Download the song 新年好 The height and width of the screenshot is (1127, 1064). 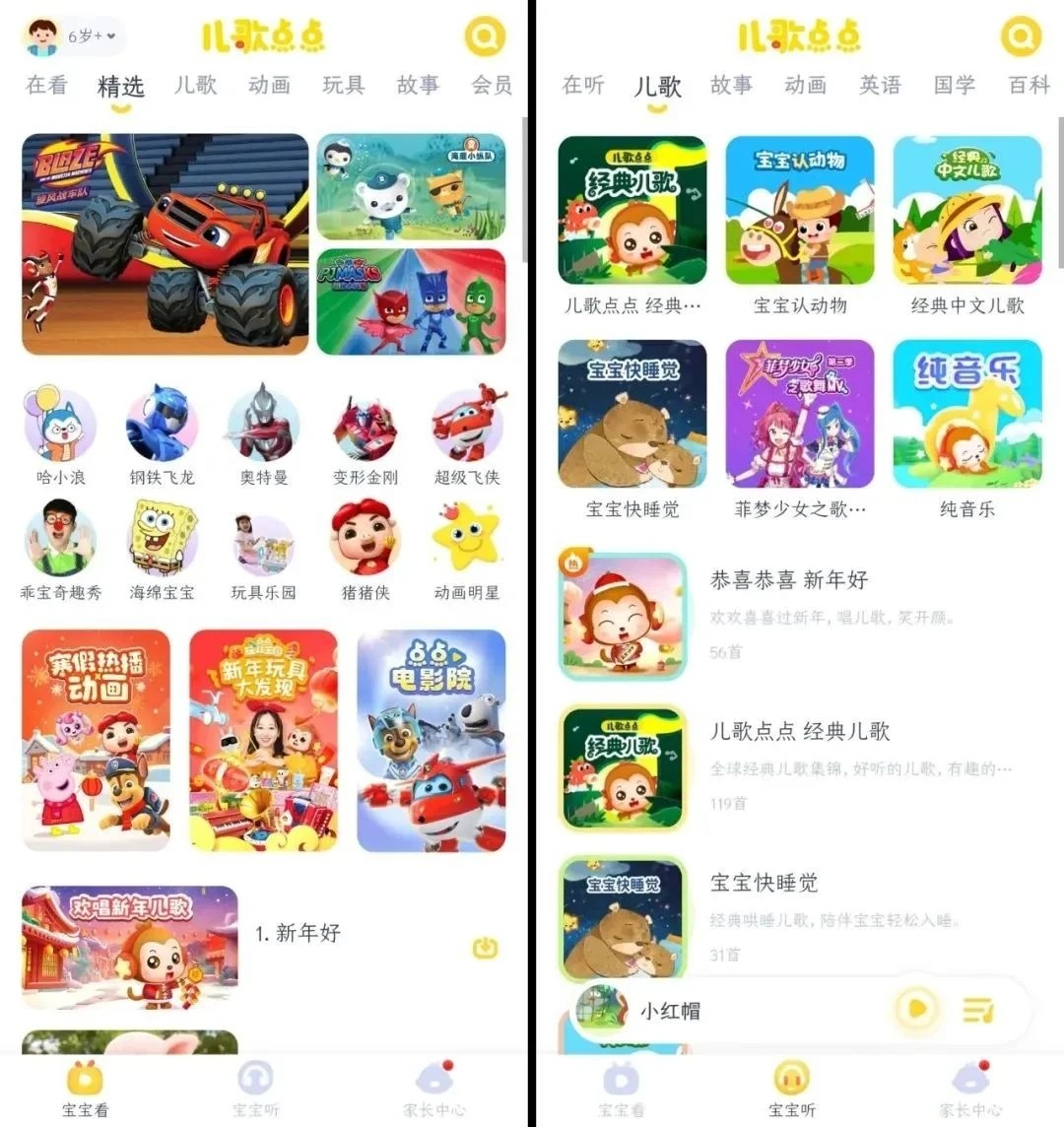pos(485,948)
